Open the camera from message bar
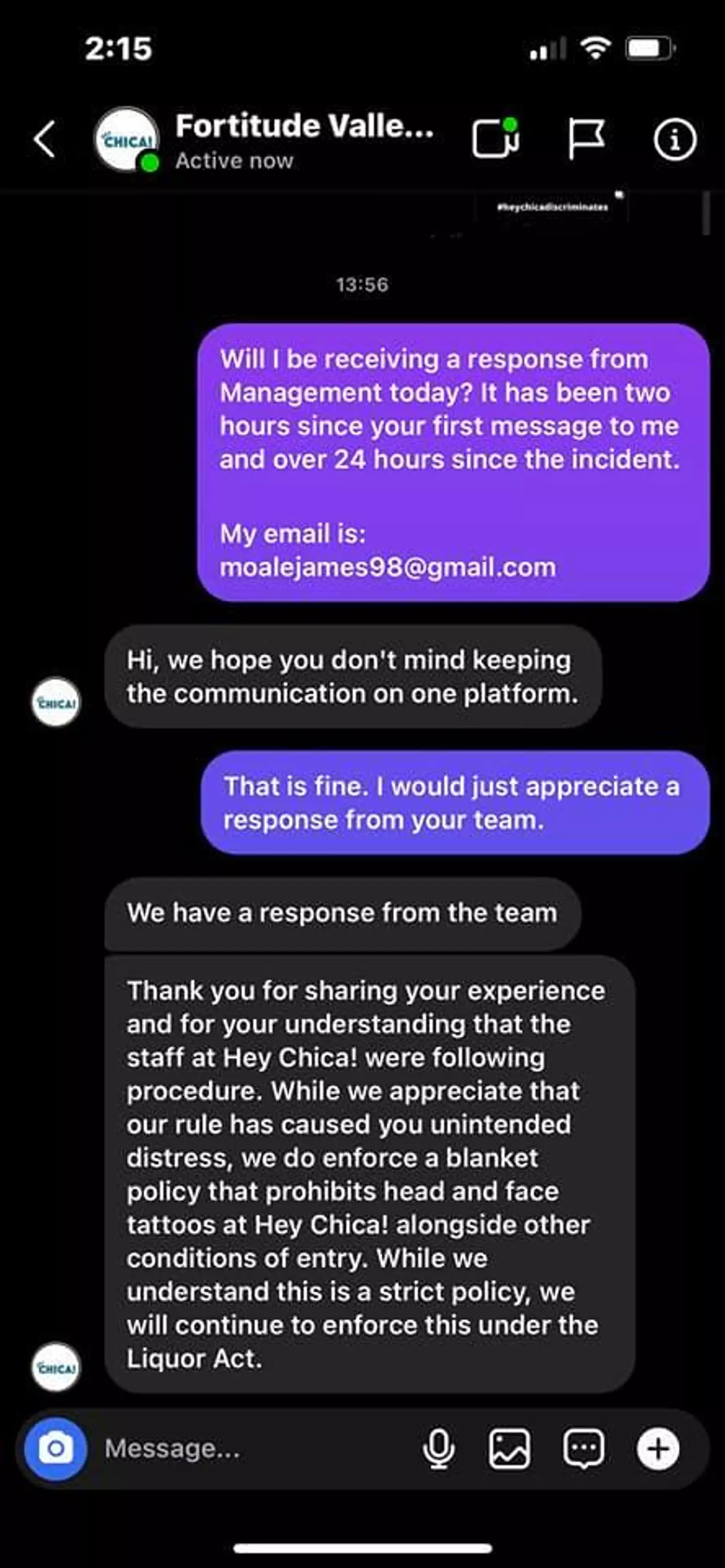Image resolution: width=725 pixels, height=1568 pixels. tap(55, 1449)
